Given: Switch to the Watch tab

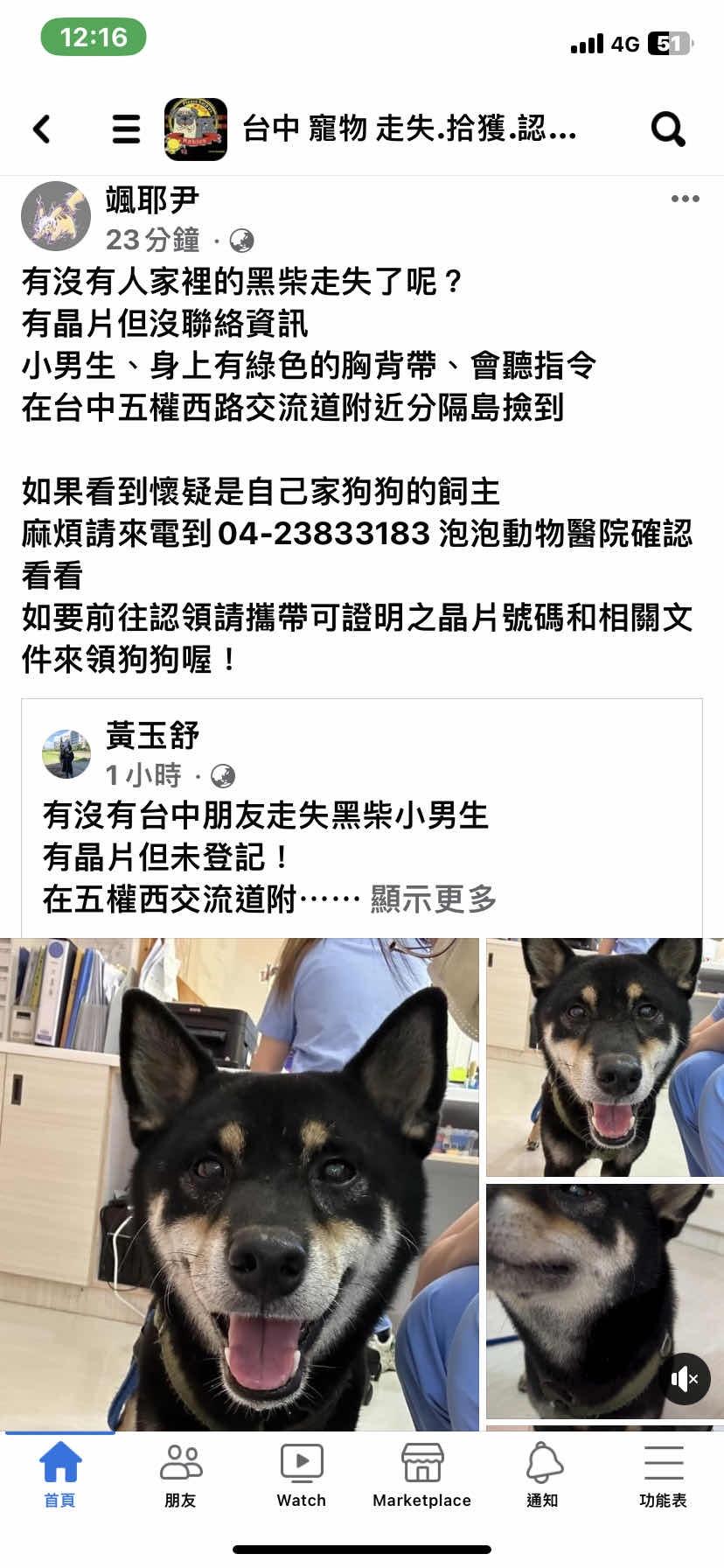Looking at the screenshot, I should point(302,1475).
